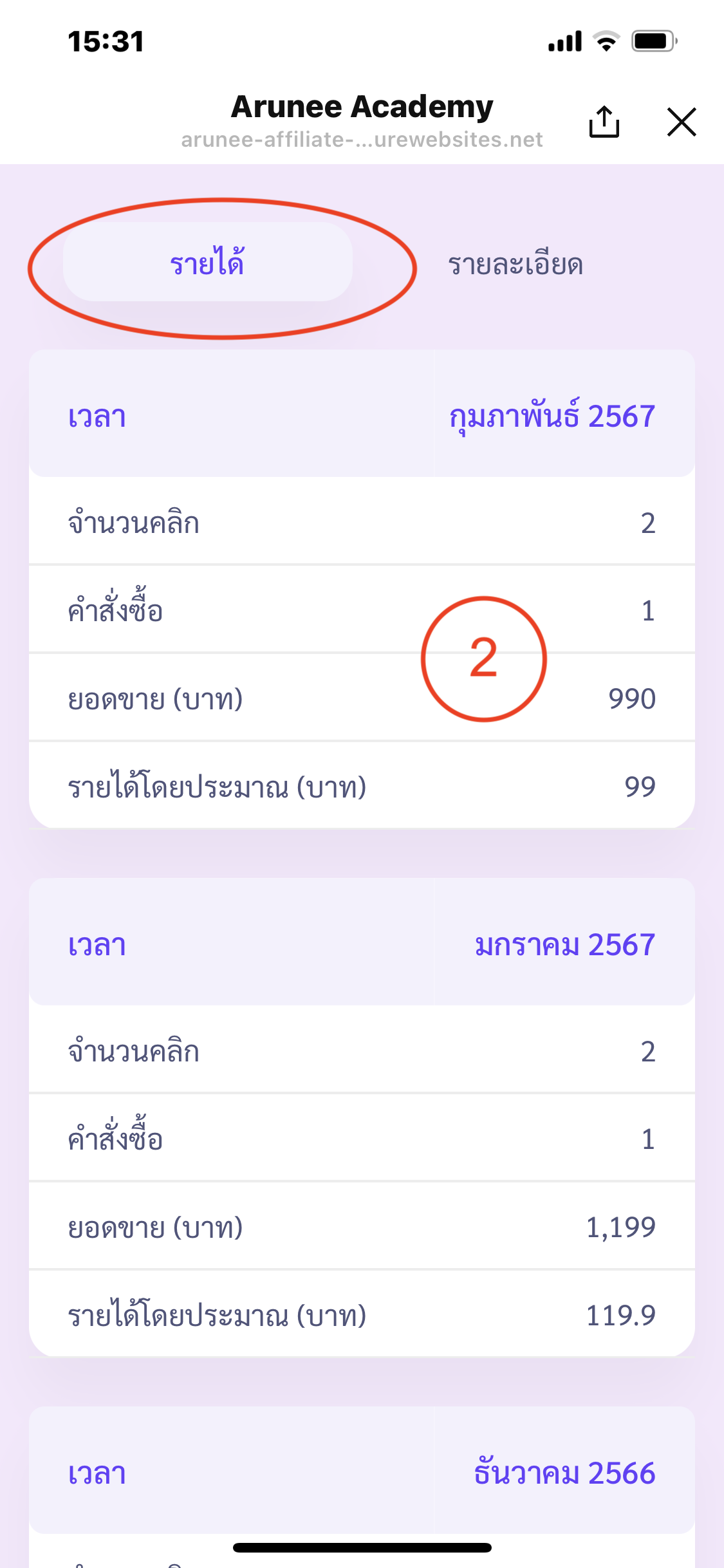This screenshot has width=724, height=1568.
Task: Close the Arunee Academy web view
Action: pyautogui.click(x=682, y=122)
